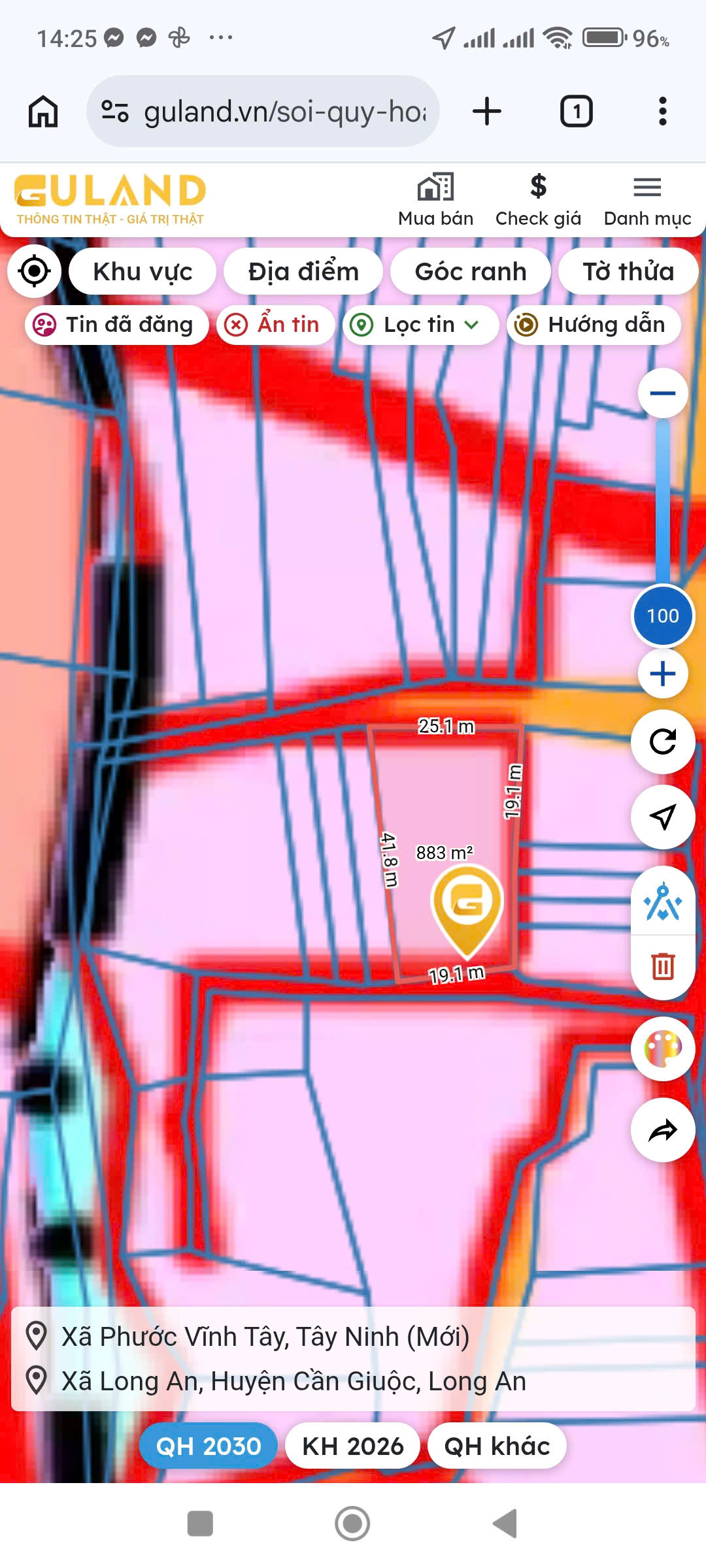Switch to the KH 2026 plan
Viewport: 706px width, 1568px height.
pos(352,1446)
